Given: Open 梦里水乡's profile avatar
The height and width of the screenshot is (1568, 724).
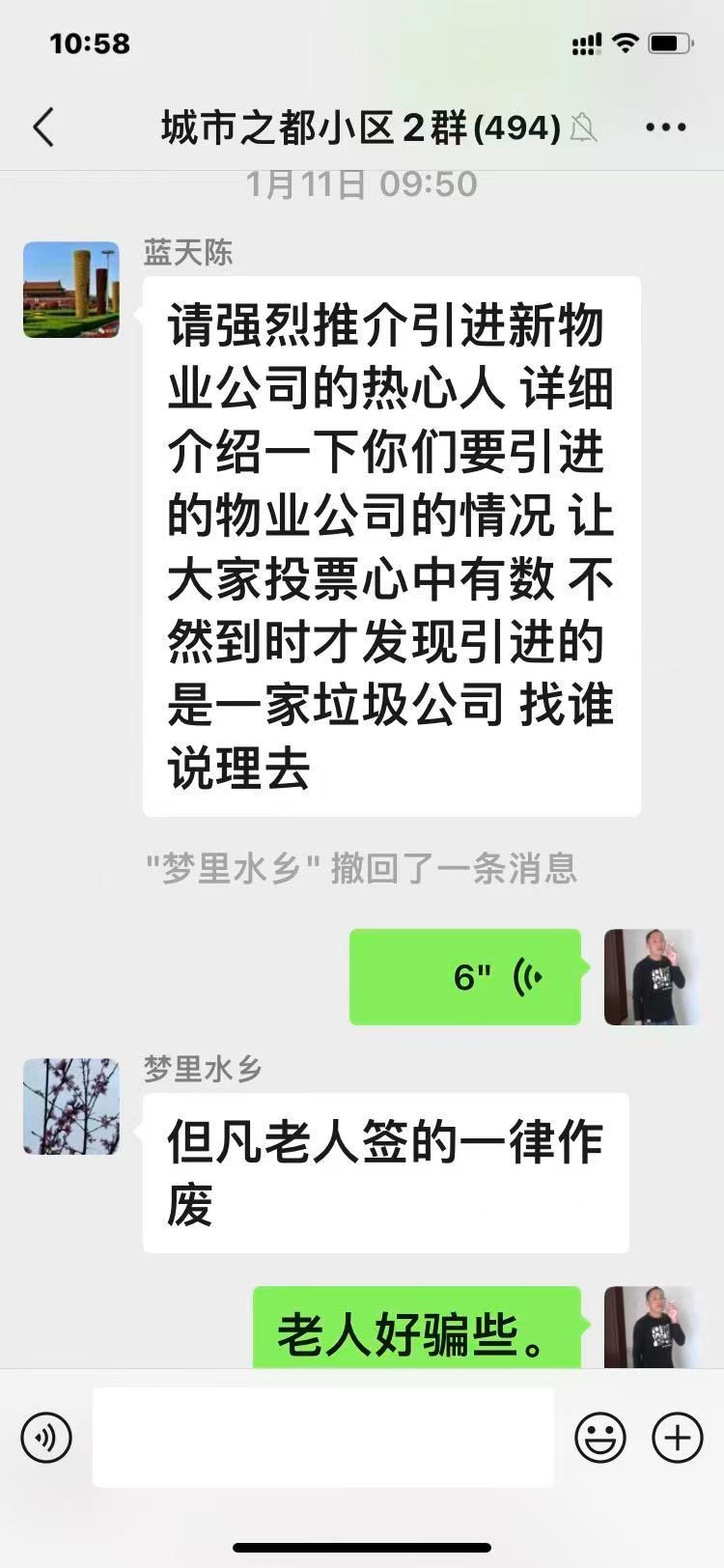Looking at the screenshot, I should click(x=71, y=1106).
